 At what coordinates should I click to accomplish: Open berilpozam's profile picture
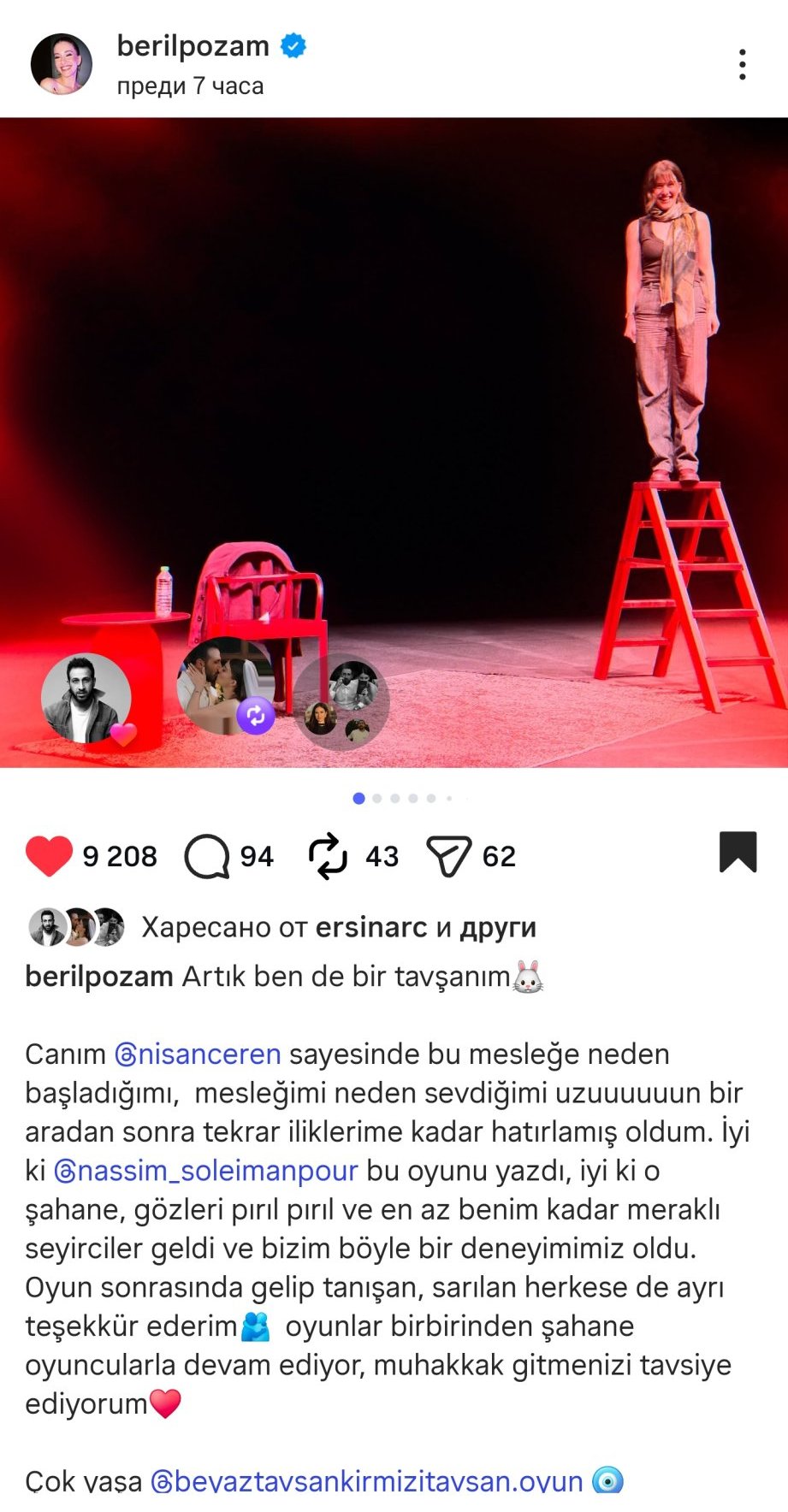[61, 64]
